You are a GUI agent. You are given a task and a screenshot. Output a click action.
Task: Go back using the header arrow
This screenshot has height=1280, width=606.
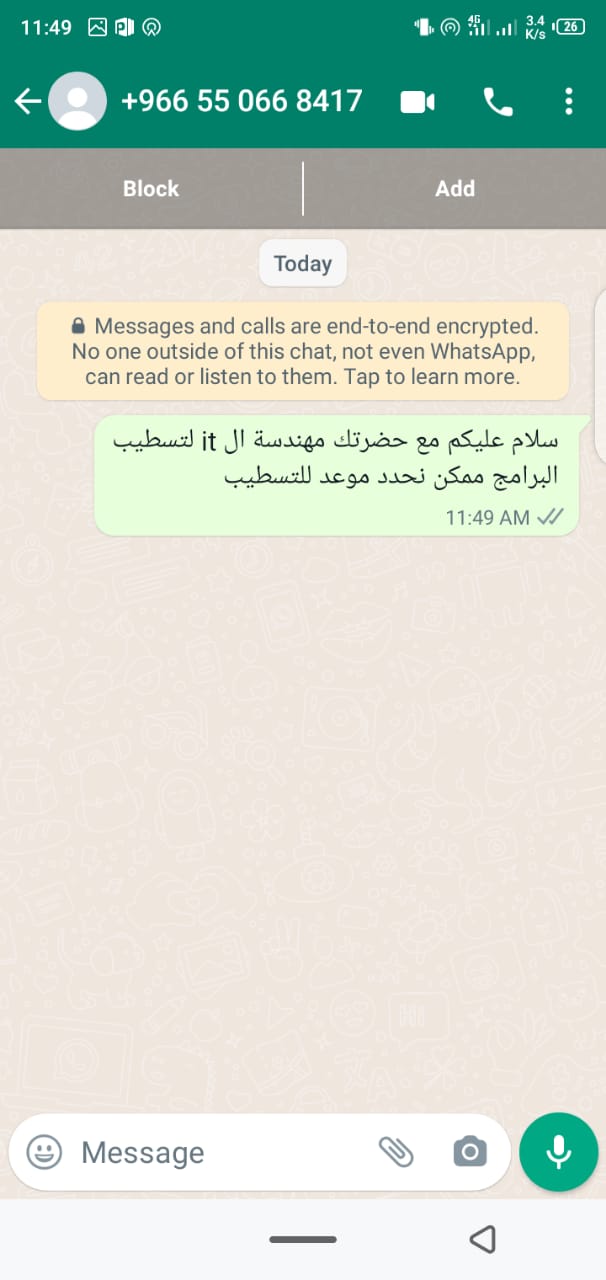click(x=28, y=101)
